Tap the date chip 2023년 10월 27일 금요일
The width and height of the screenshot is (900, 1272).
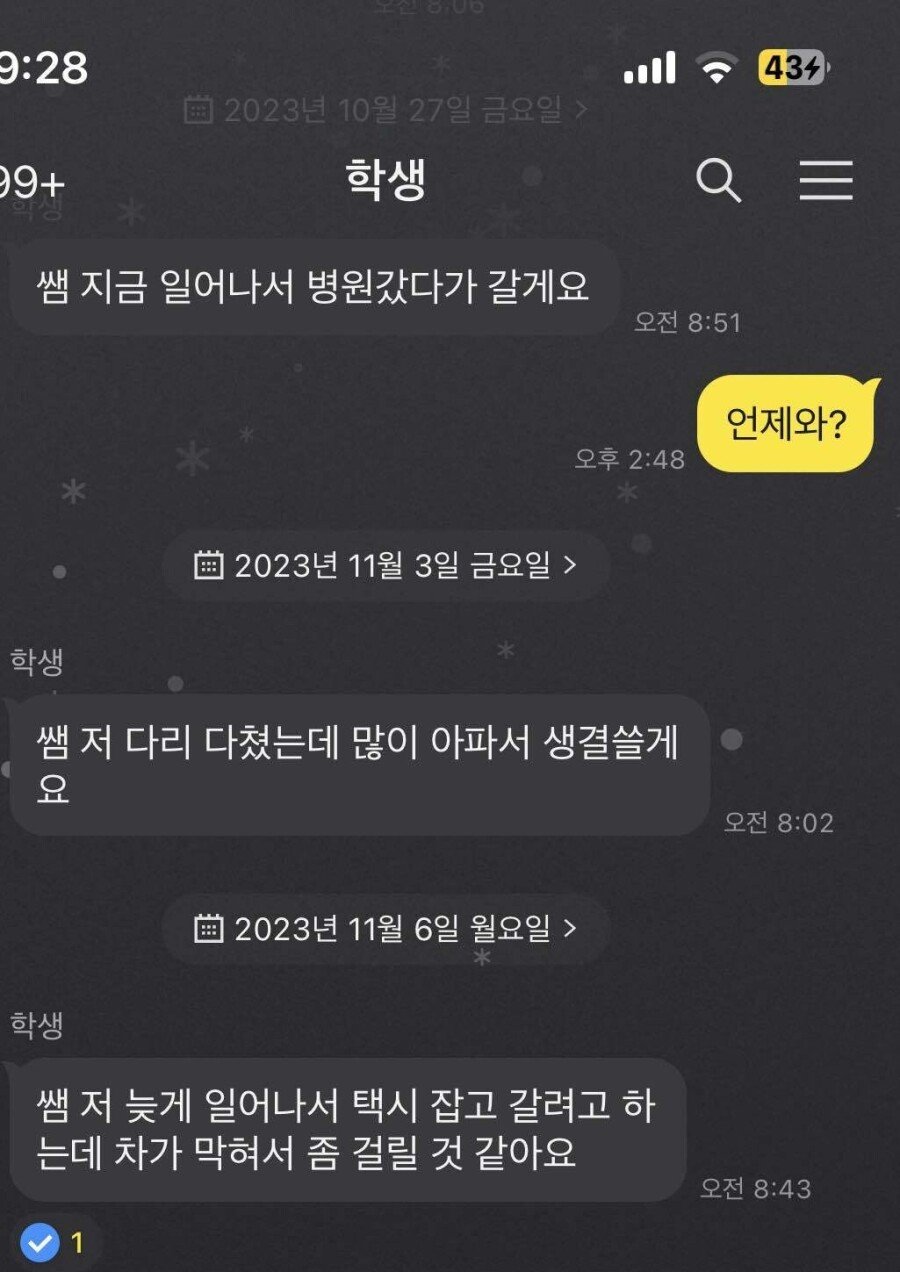coord(385,109)
